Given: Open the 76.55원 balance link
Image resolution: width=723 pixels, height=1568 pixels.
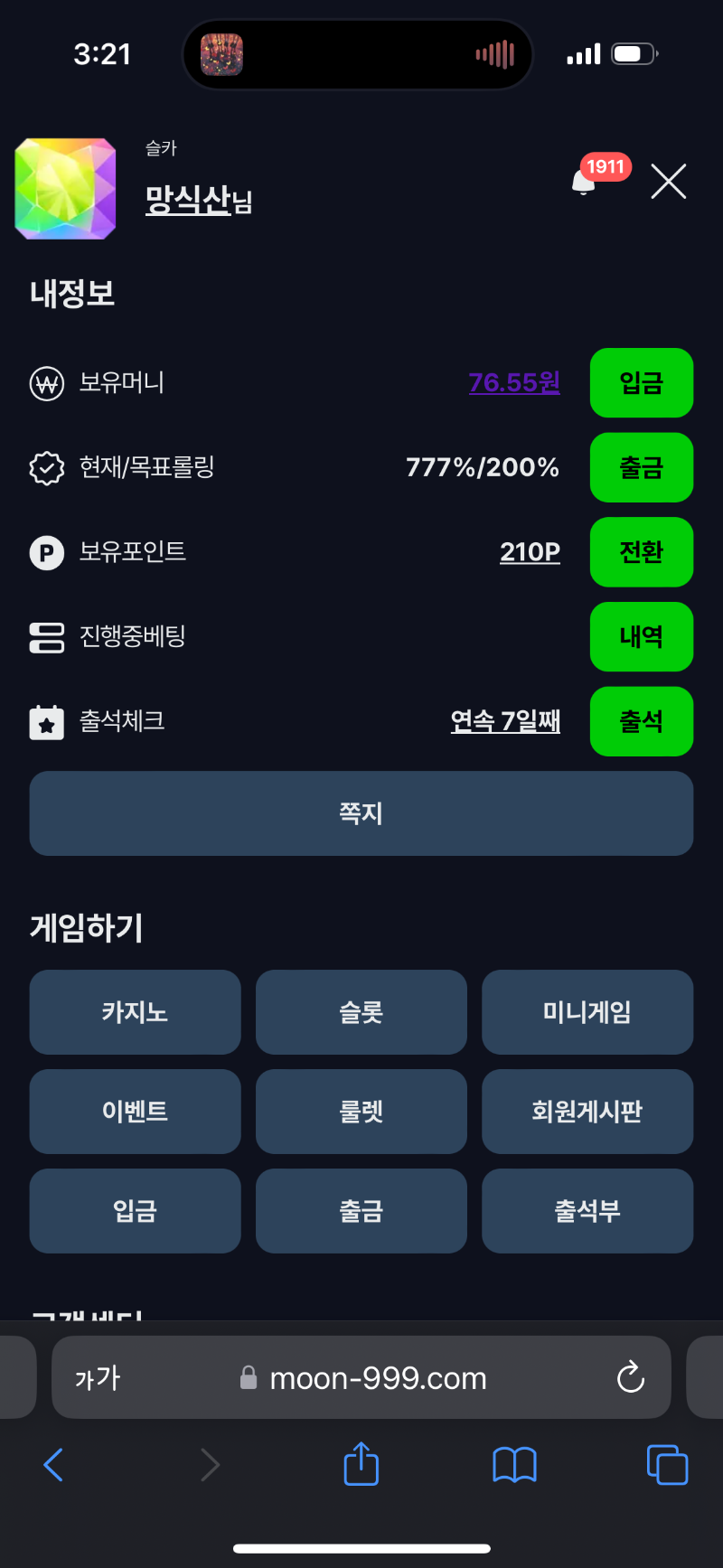Looking at the screenshot, I should pos(514,382).
